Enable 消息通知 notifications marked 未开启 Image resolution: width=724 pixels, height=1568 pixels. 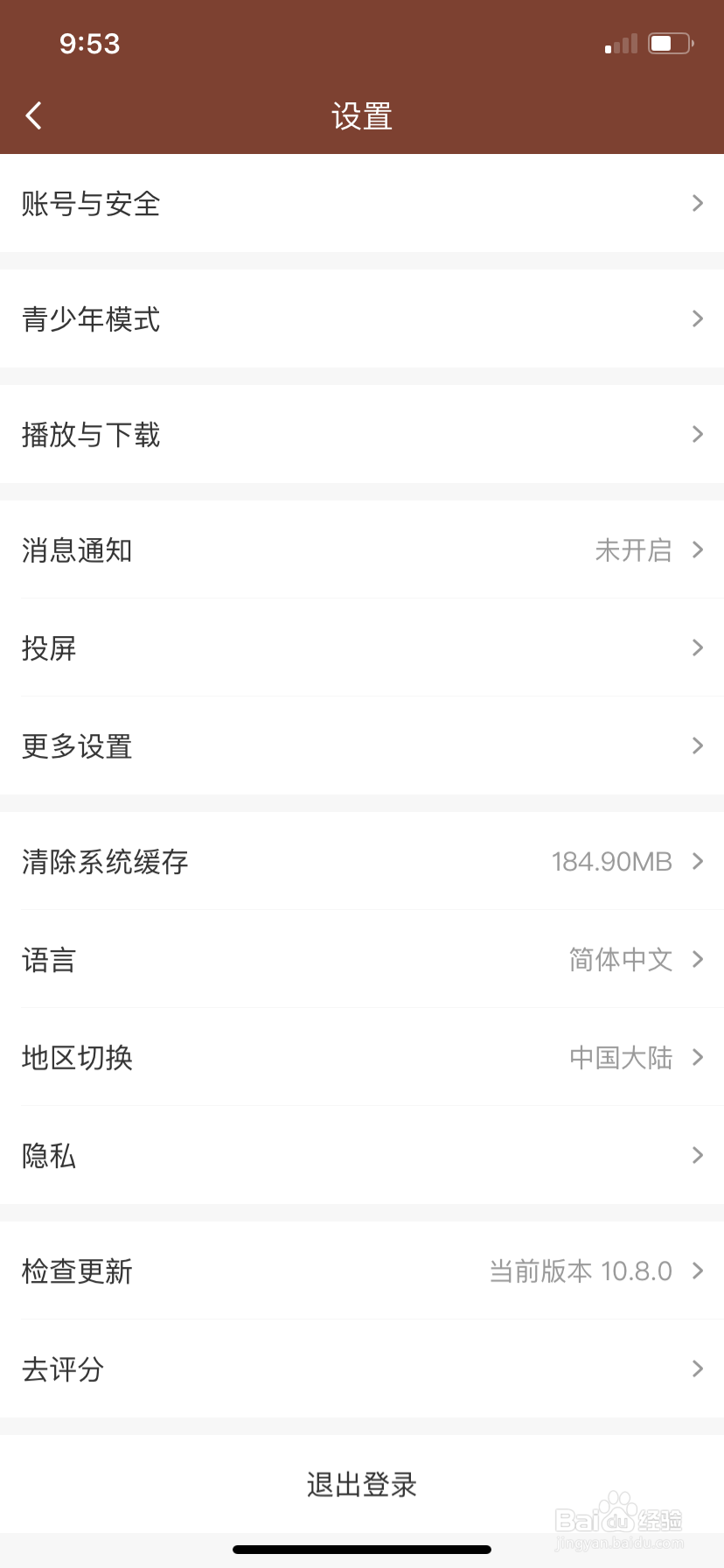click(x=362, y=550)
